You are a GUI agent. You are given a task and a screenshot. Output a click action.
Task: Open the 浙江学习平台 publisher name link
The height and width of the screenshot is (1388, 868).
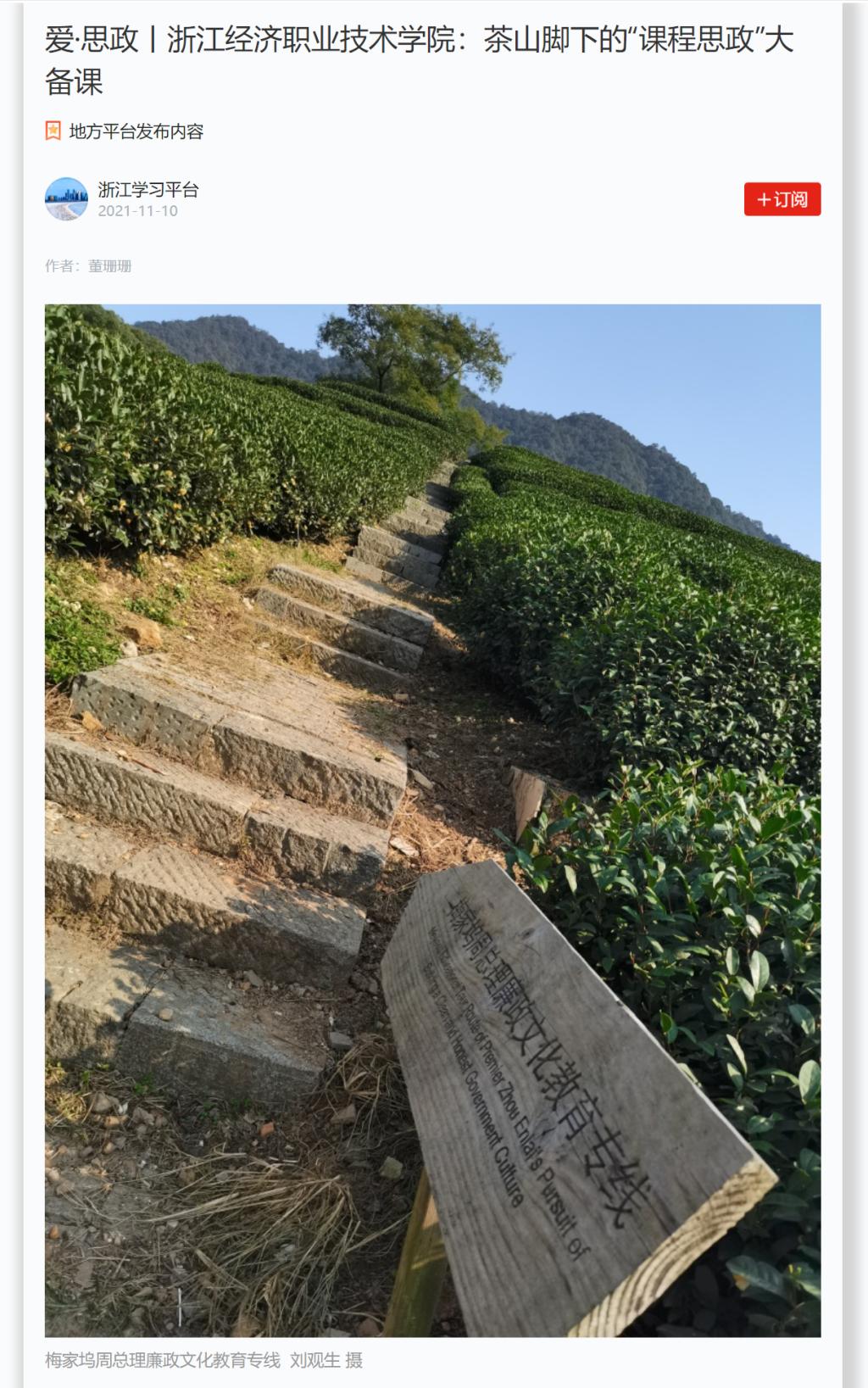[x=147, y=190]
